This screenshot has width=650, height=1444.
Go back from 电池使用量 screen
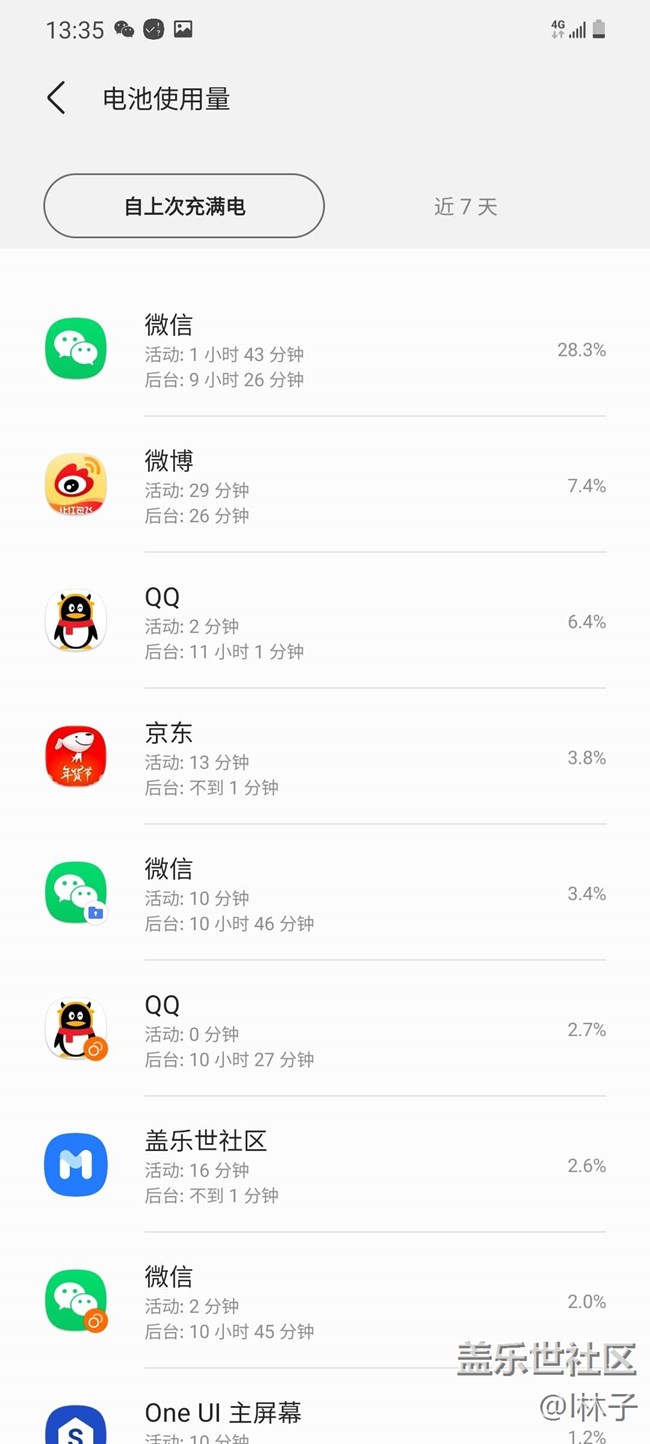(x=56, y=98)
